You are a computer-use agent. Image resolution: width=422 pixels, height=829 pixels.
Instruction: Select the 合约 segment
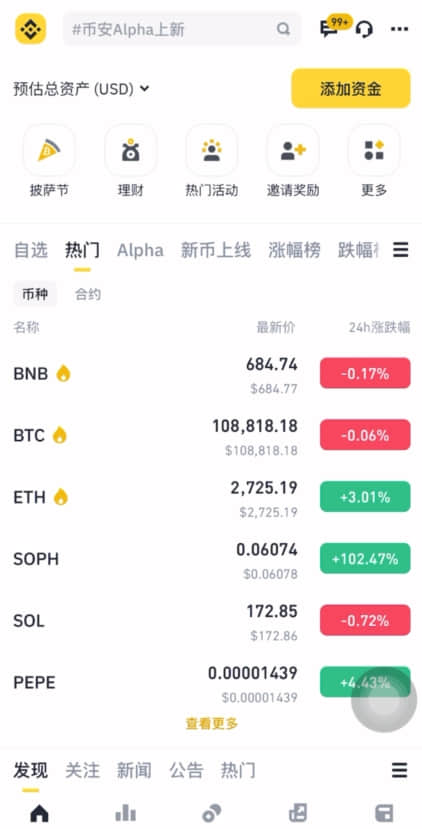point(88,294)
